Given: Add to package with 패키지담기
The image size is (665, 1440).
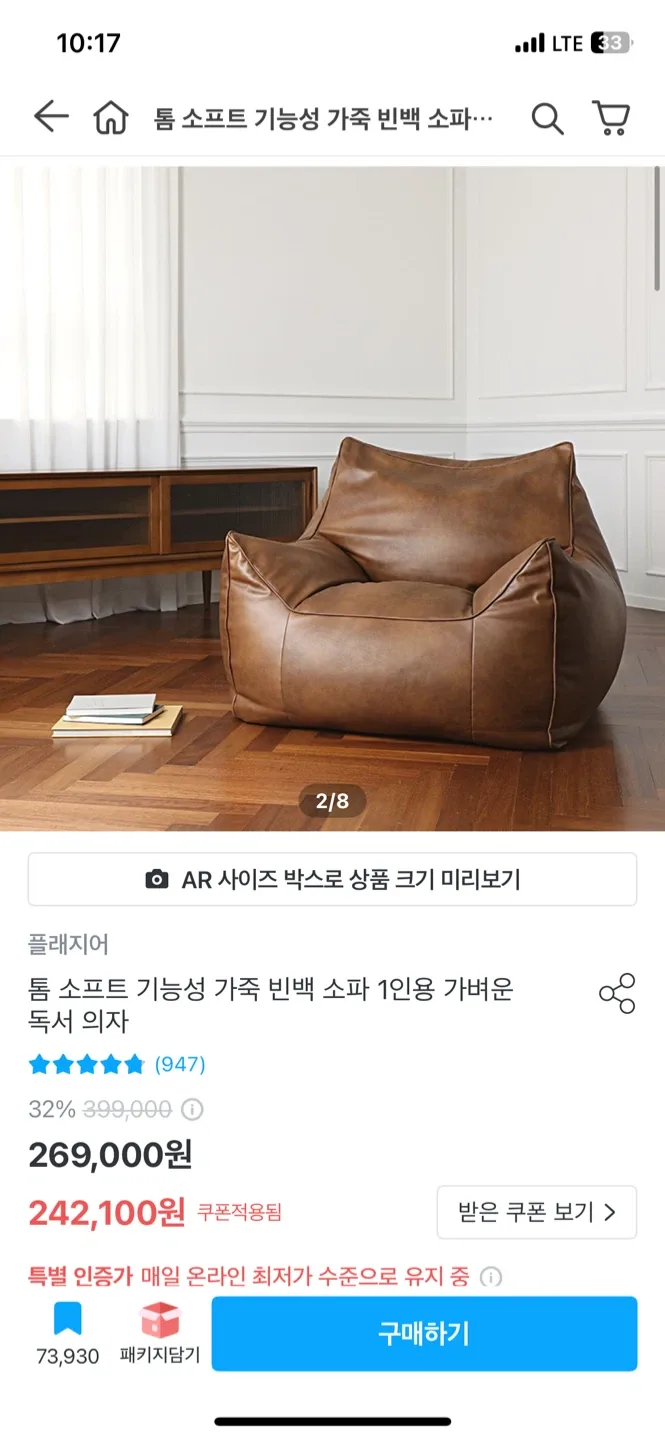Looking at the screenshot, I should [x=160, y=1333].
